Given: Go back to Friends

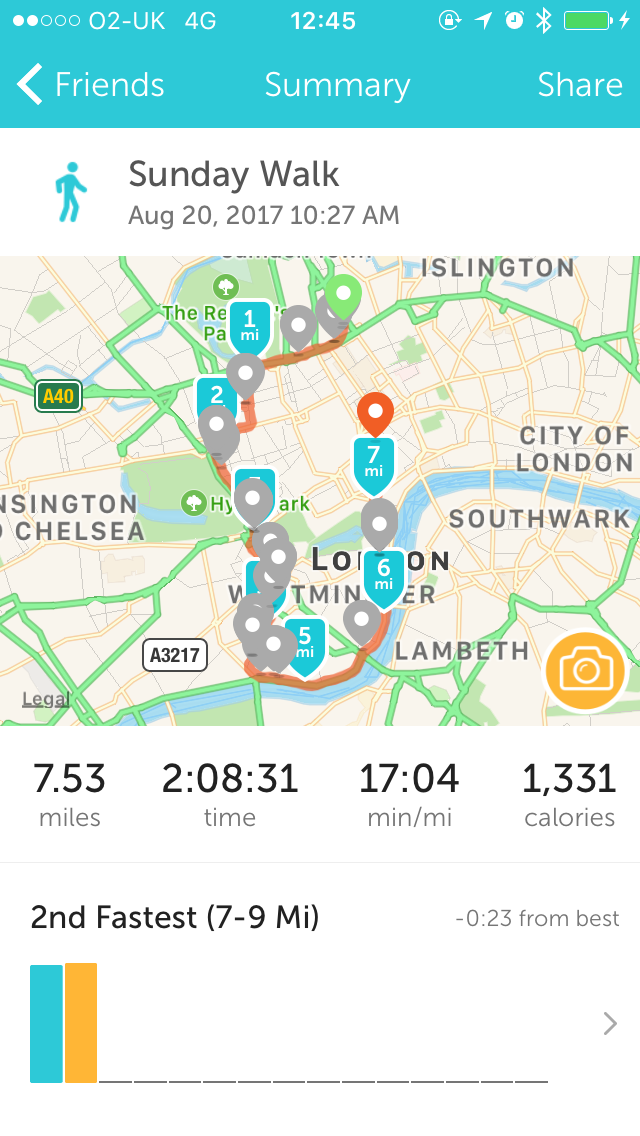Looking at the screenshot, I should (x=91, y=85).
